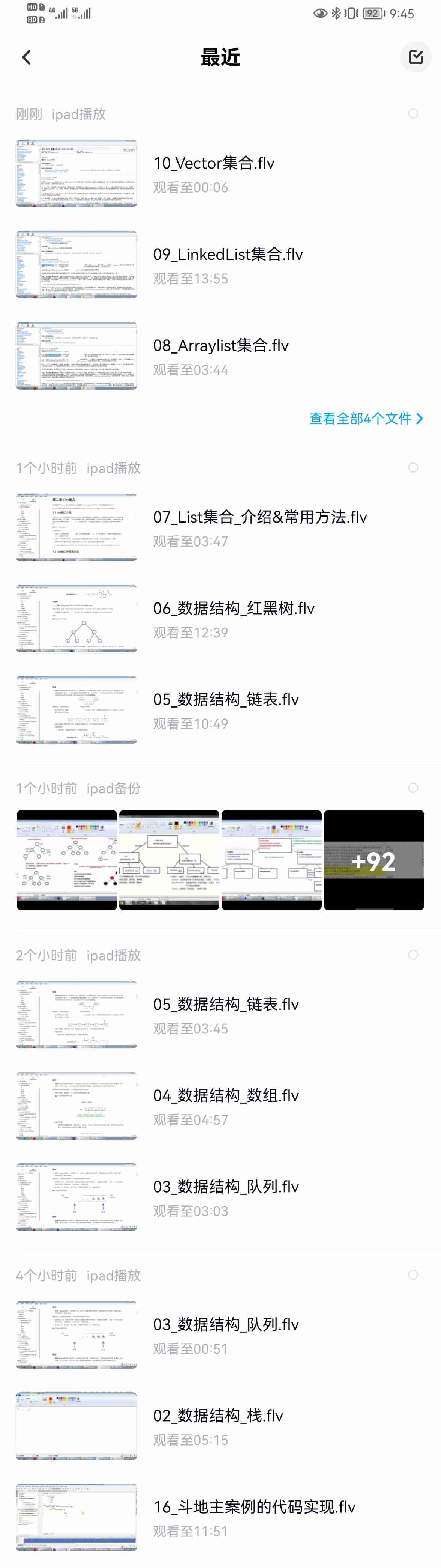Enter multi-select mode via top-right checkbox icon
Image resolution: width=441 pixels, height=1568 pixels.
(415, 57)
